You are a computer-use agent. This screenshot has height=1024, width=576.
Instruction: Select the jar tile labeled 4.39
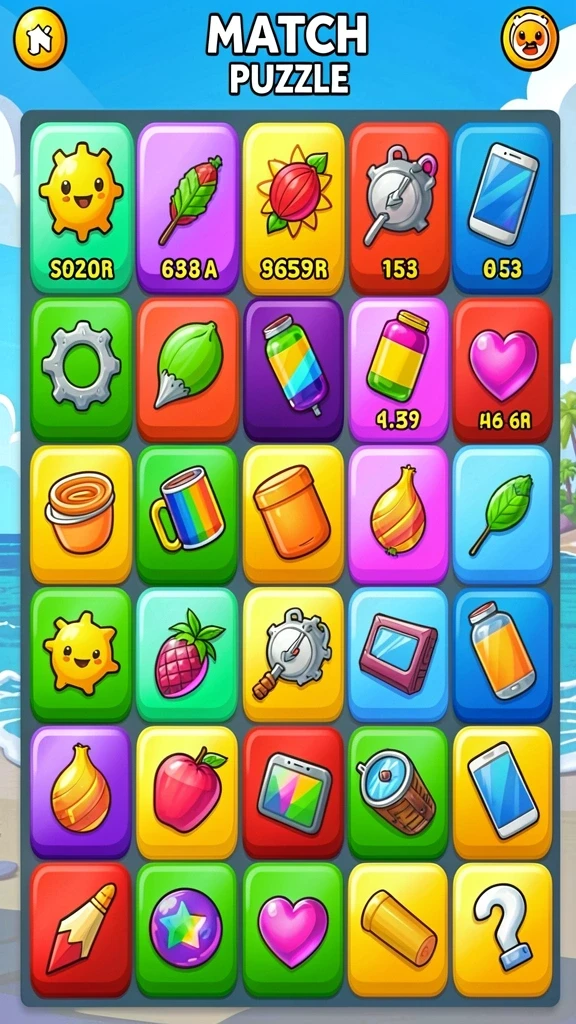399,370
